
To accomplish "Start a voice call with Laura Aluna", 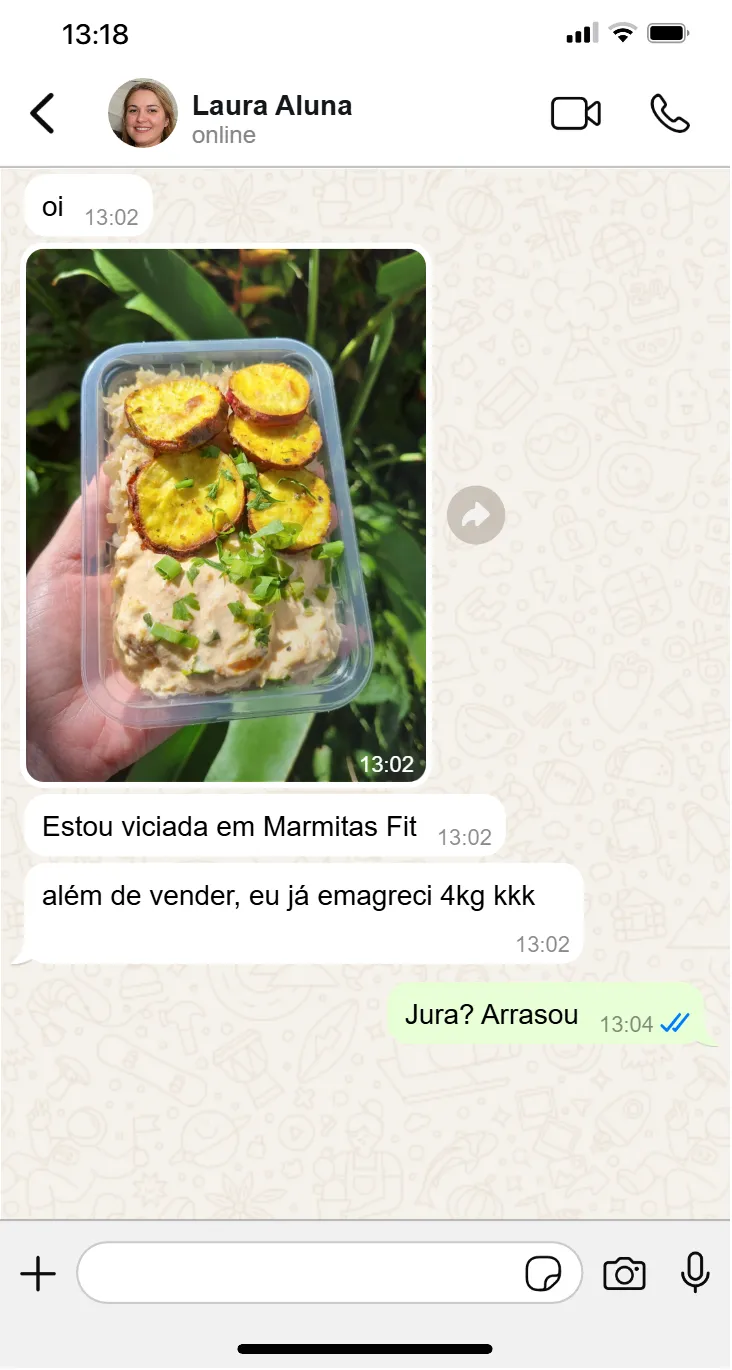I will 669,114.
